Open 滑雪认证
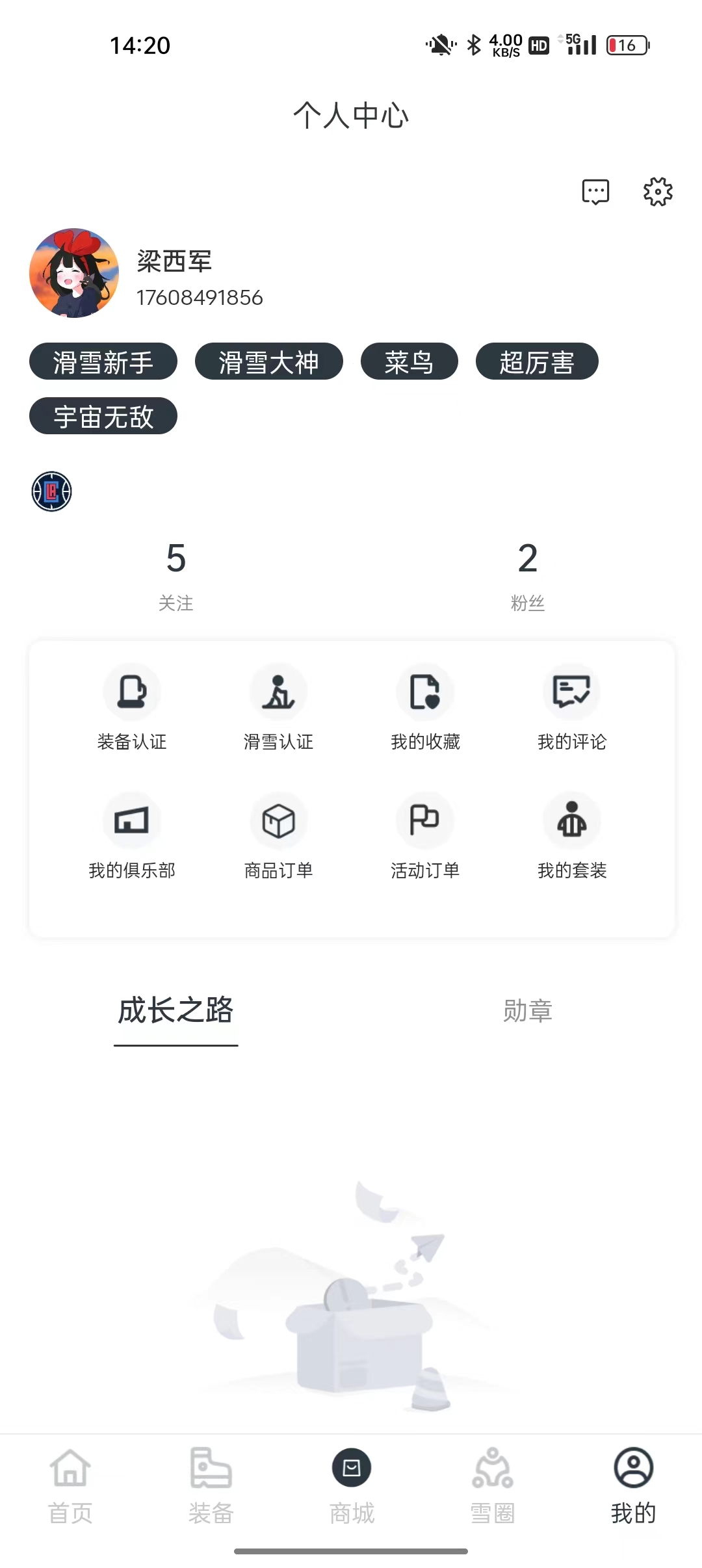 [x=279, y=707]
